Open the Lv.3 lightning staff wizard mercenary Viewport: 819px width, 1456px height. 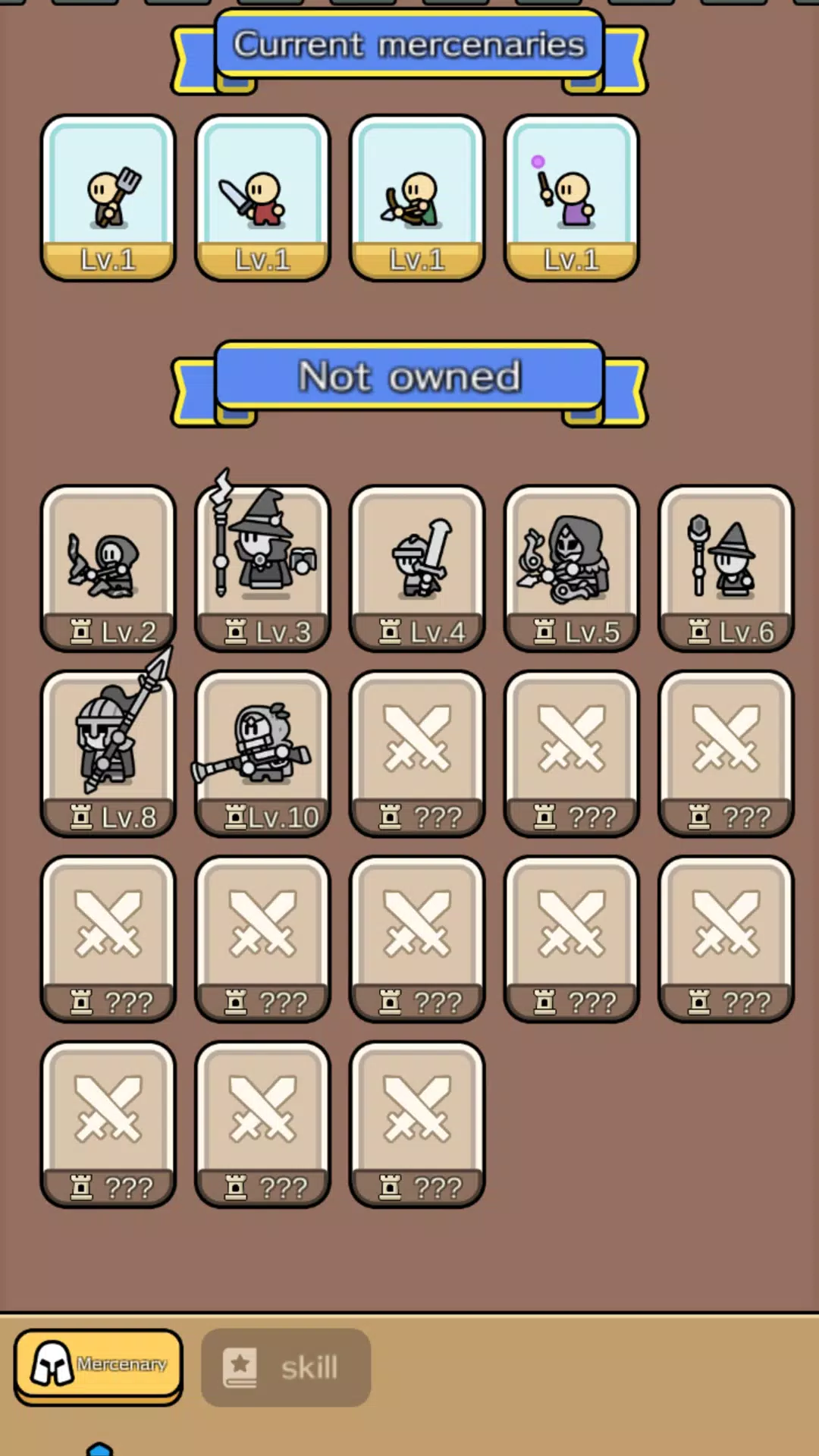click(x=263, y=565)
